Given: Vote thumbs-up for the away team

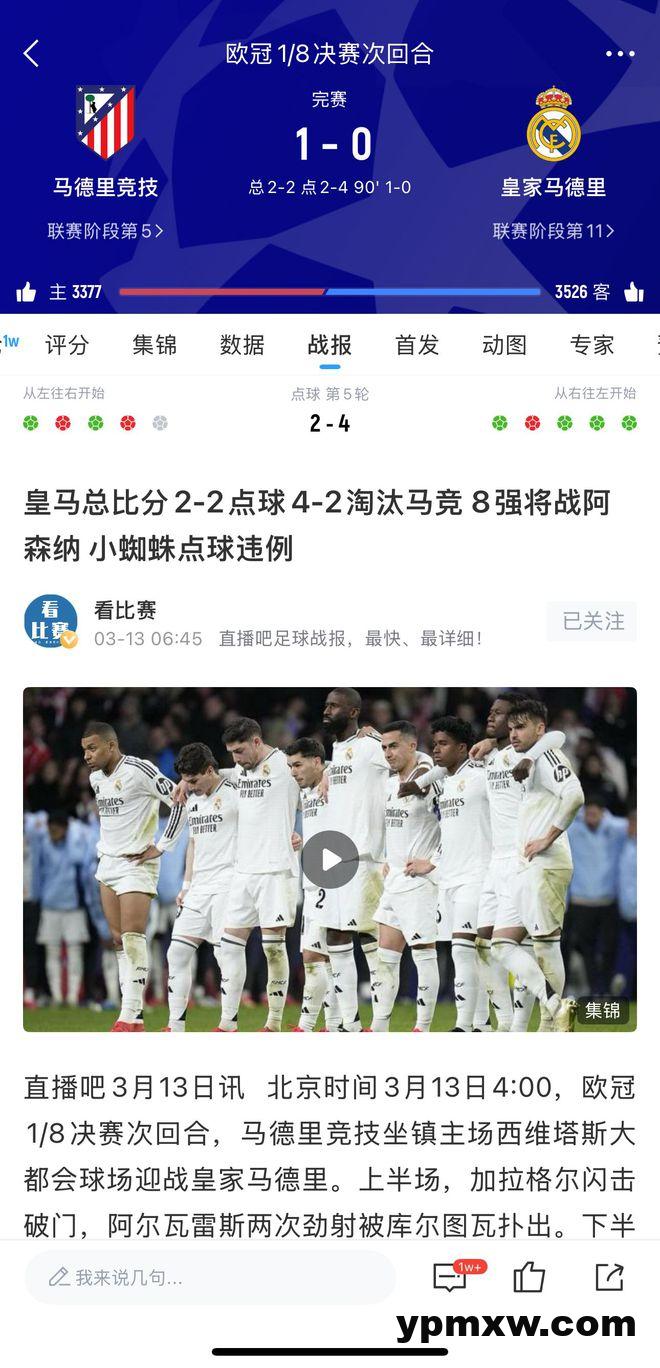Looking at the screenshot, I should [x=633, y=292].
